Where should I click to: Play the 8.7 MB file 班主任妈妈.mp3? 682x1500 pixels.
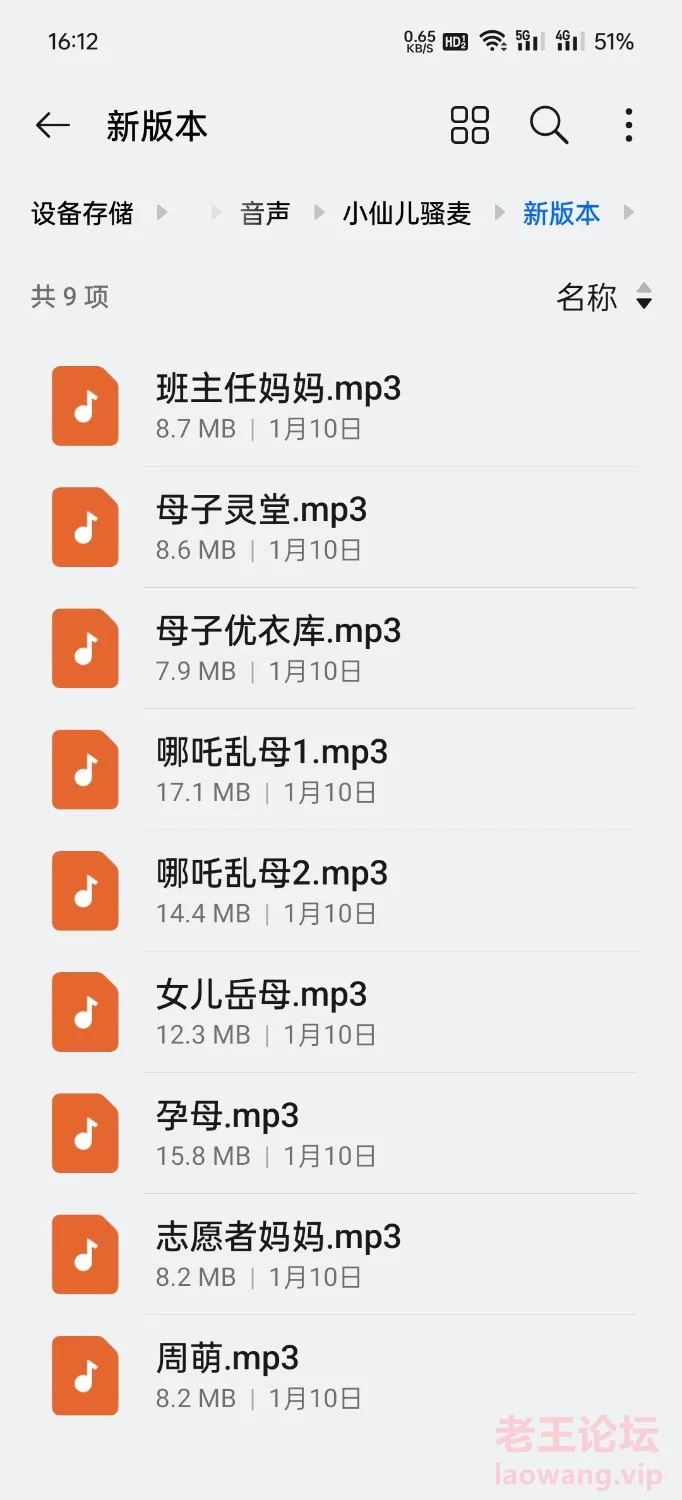[x=341, y=406]
